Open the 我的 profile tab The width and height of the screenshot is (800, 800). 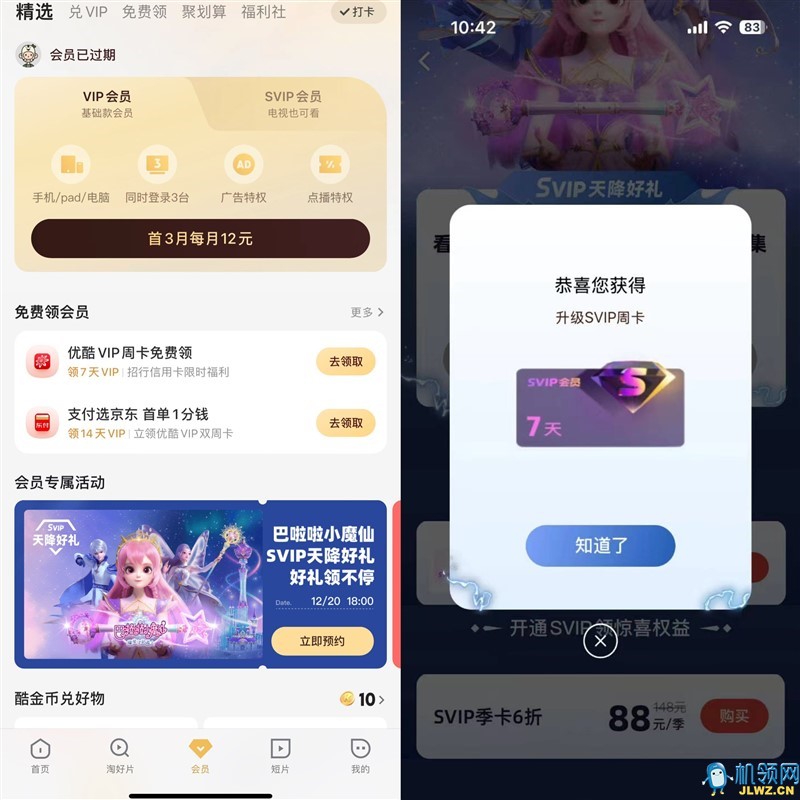pyautogui.click(x=360, y=755)
